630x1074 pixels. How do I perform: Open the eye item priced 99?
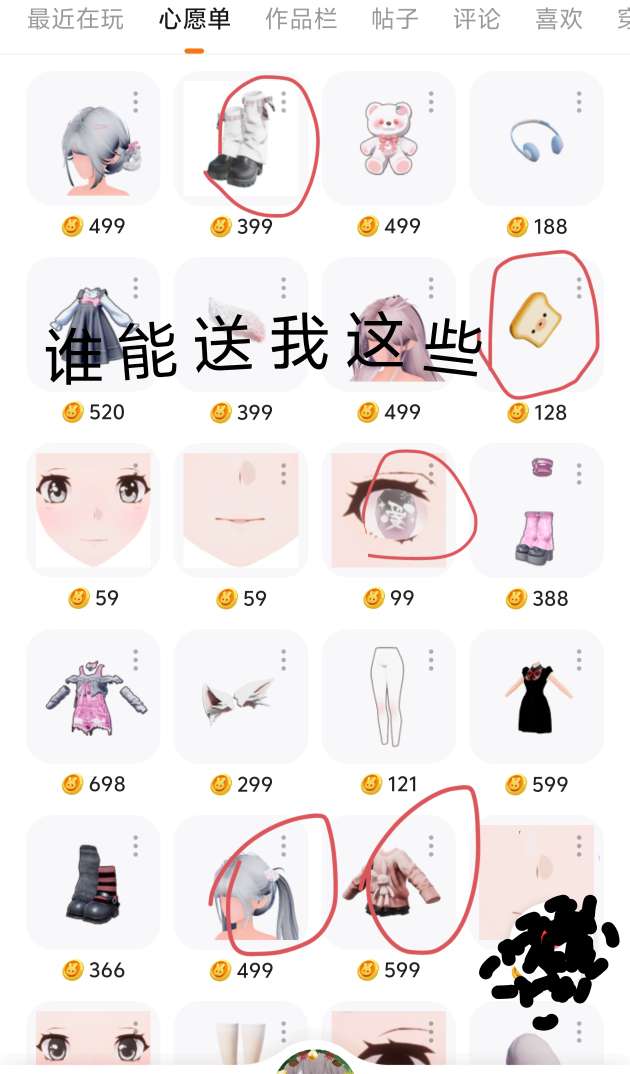click(388, 510)
